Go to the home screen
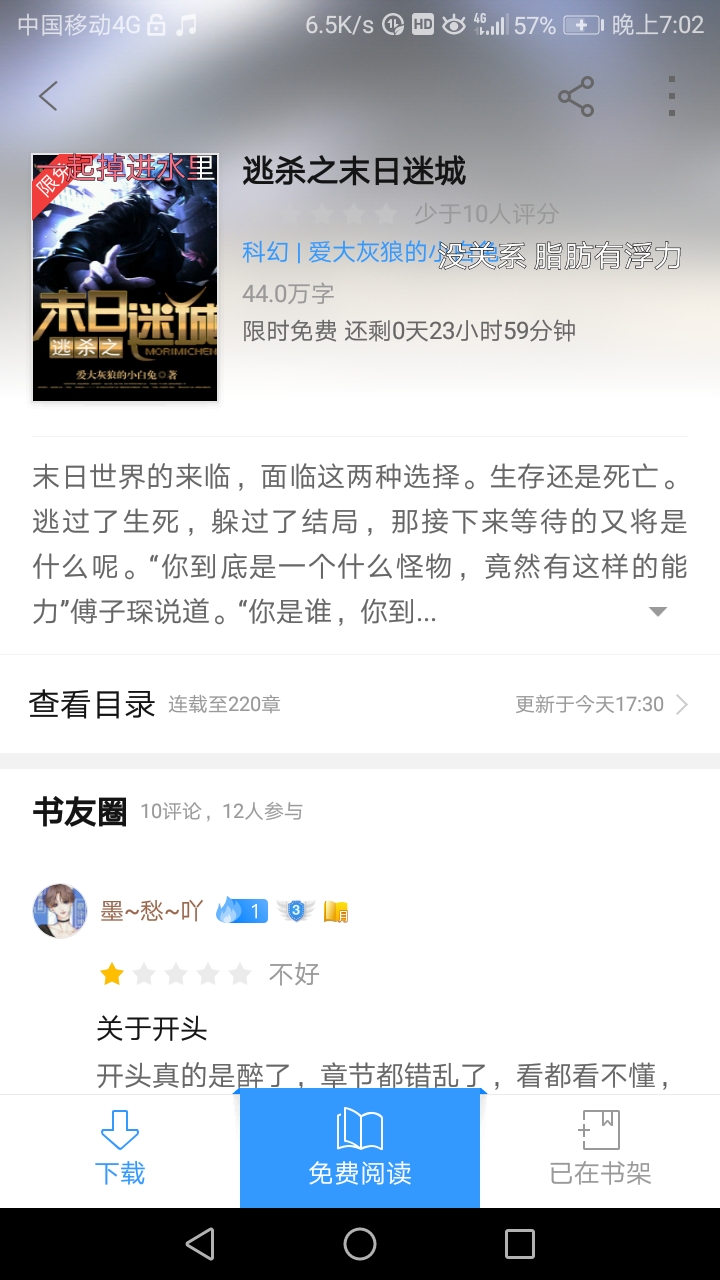This screenshot has height=1280, width=720. coord(360,1244)
